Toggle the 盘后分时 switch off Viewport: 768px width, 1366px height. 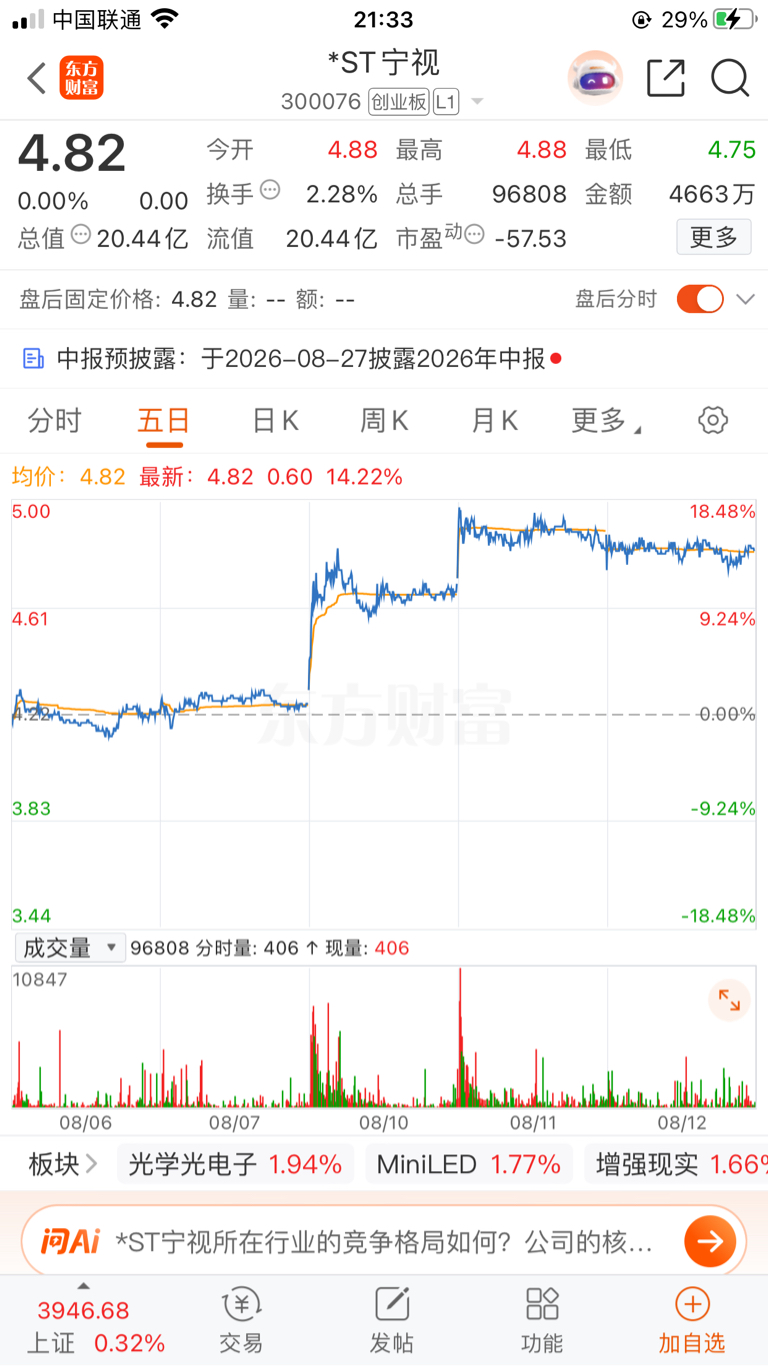point(700,299)
